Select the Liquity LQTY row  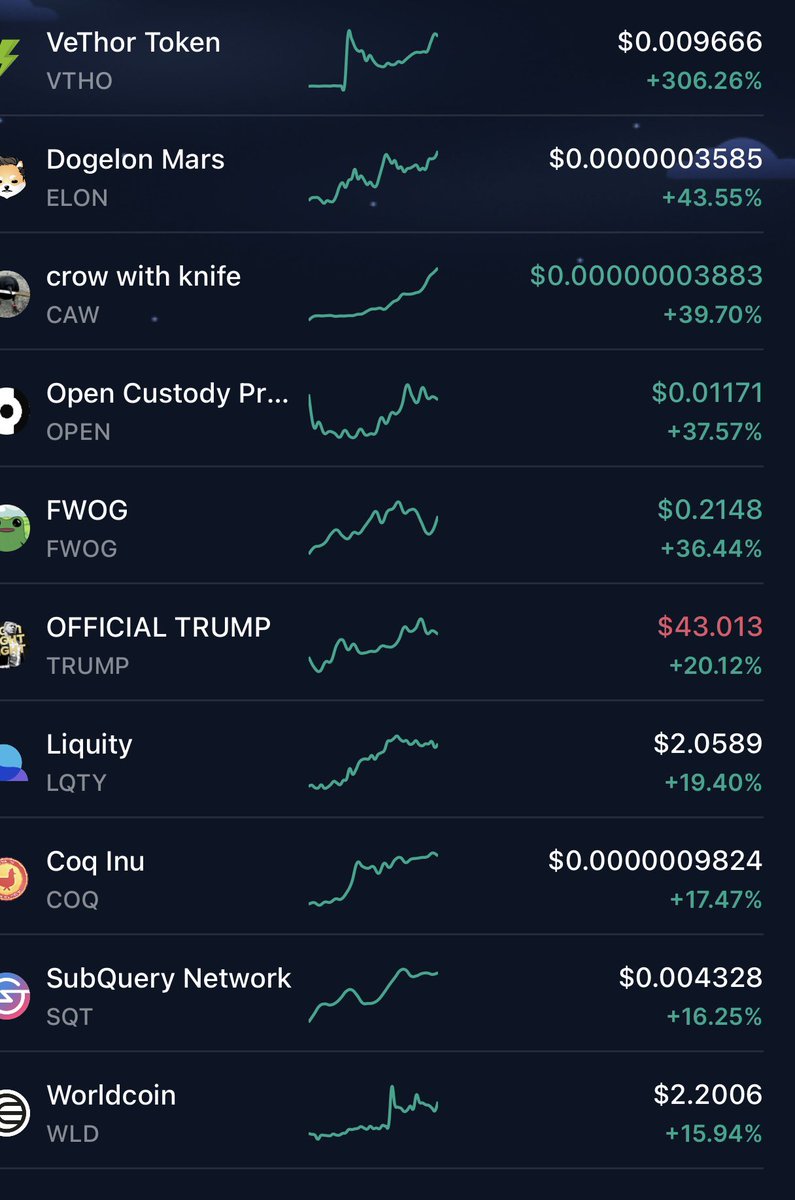click(397, 760)
